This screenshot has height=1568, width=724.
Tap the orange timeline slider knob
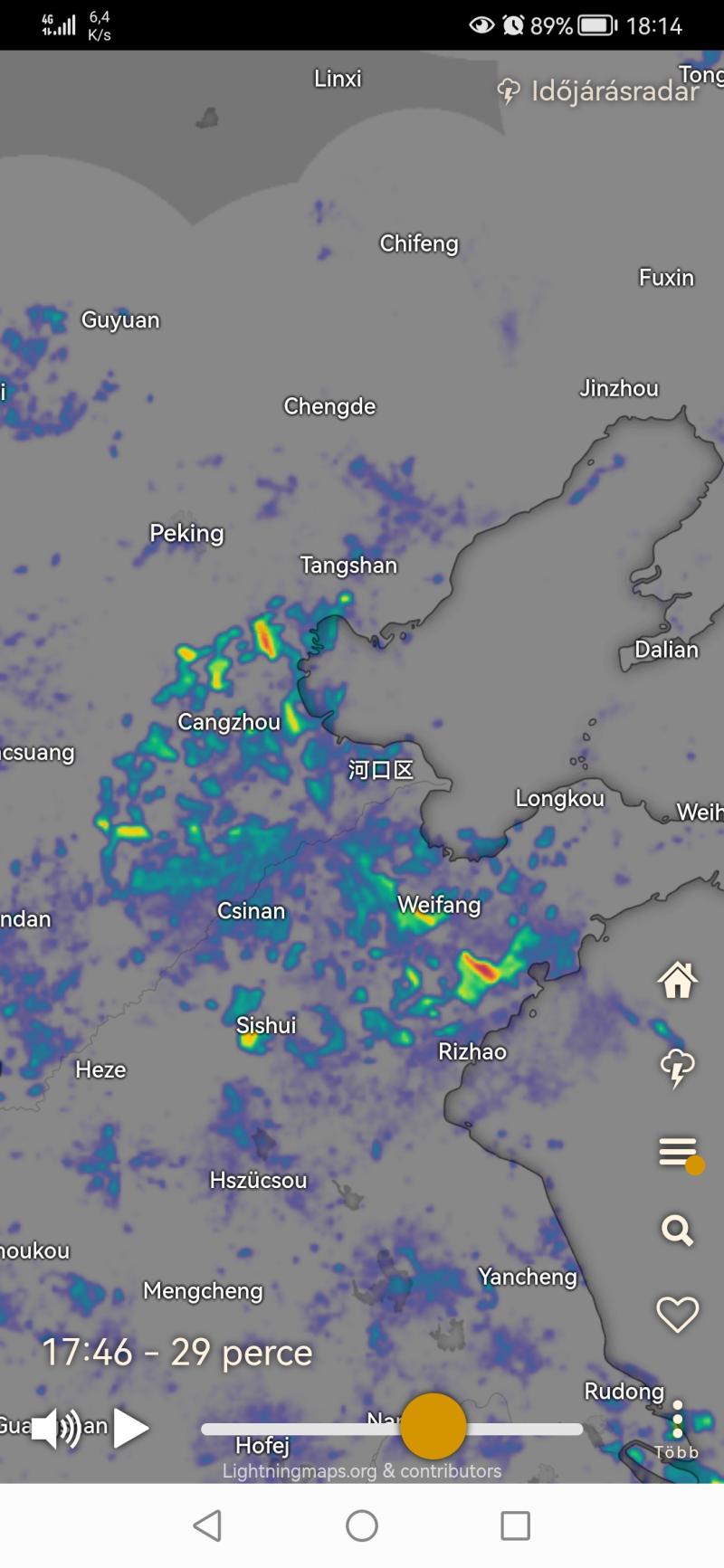[433, 1426]
